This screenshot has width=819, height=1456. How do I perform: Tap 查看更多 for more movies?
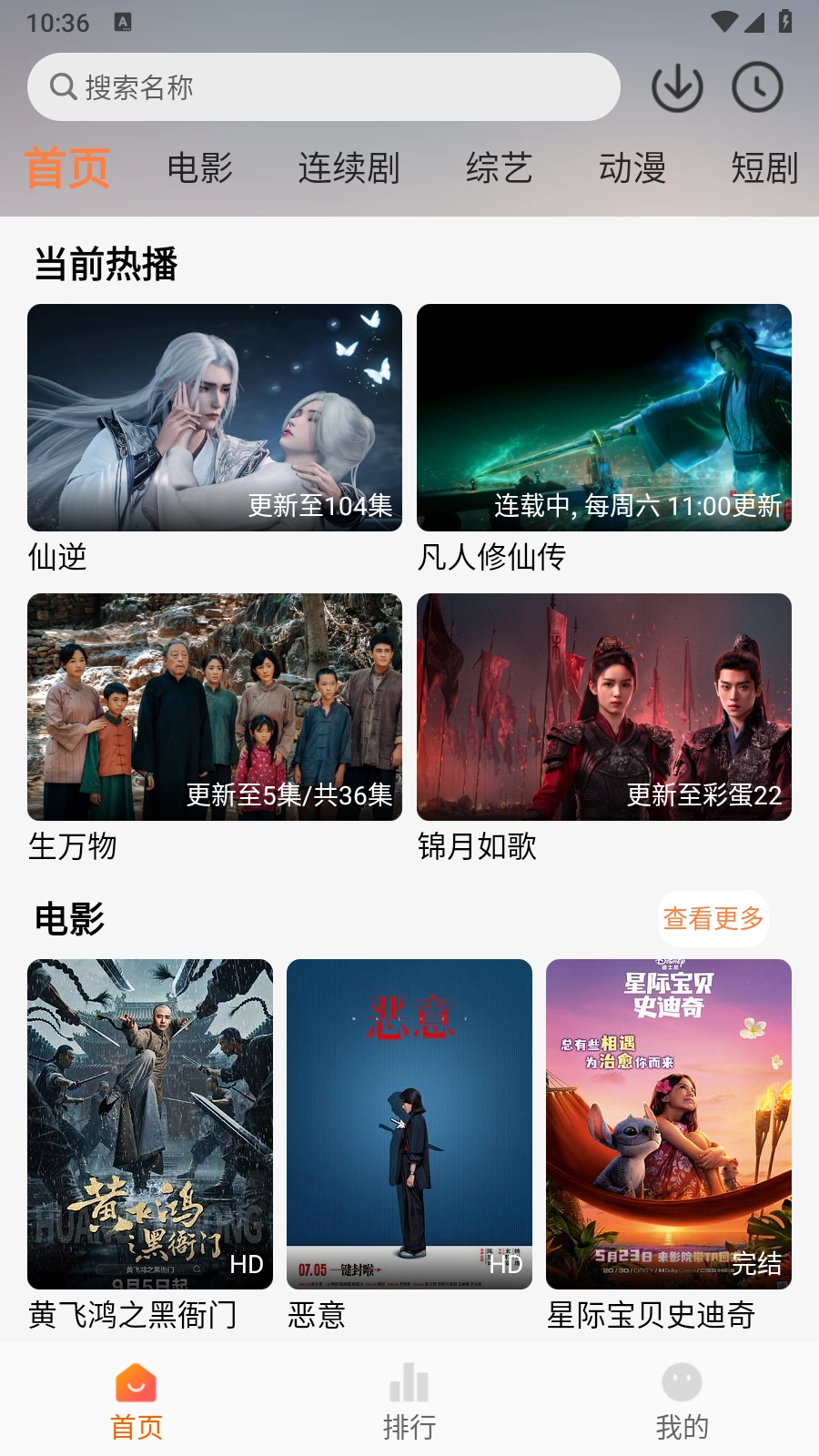pos(713,918)
